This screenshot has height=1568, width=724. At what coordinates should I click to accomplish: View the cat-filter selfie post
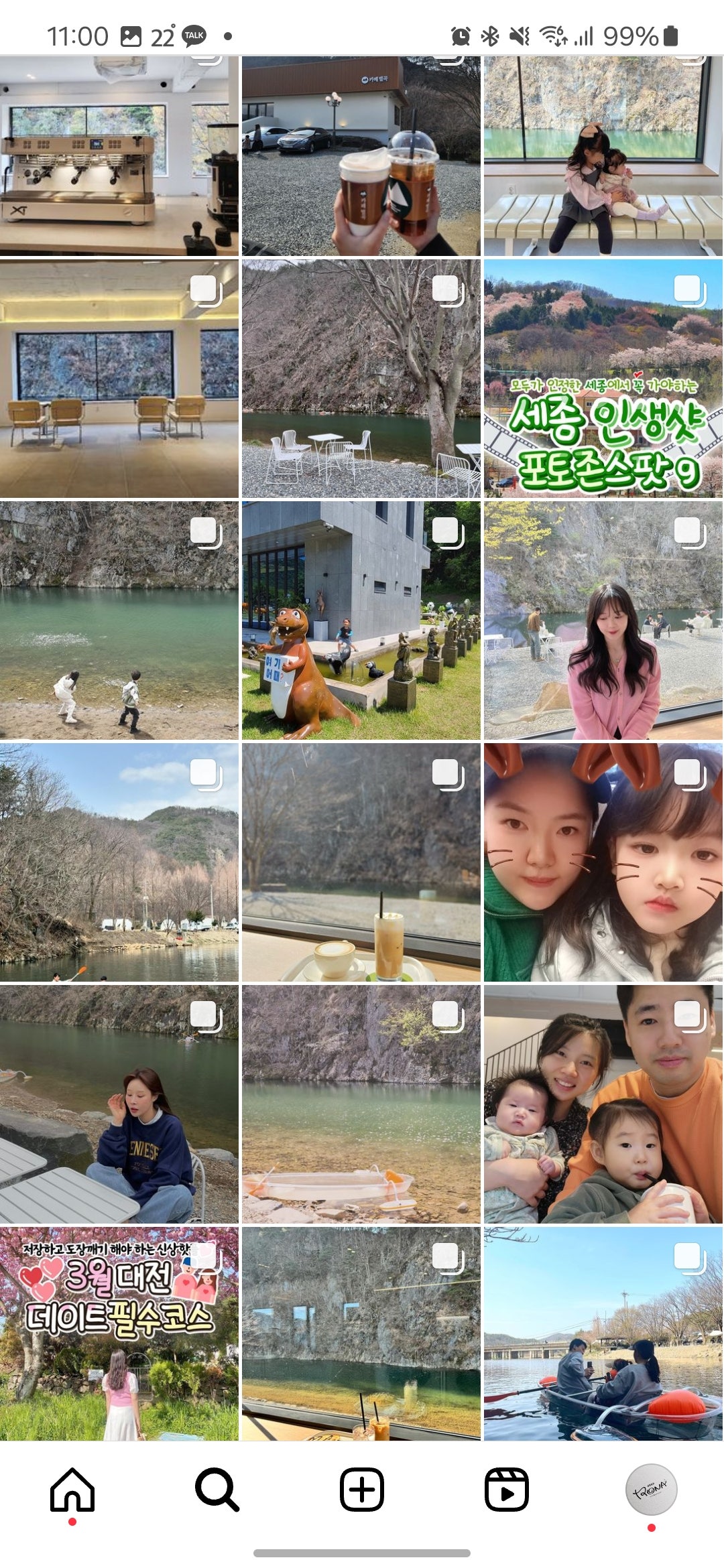pos(603,862)
